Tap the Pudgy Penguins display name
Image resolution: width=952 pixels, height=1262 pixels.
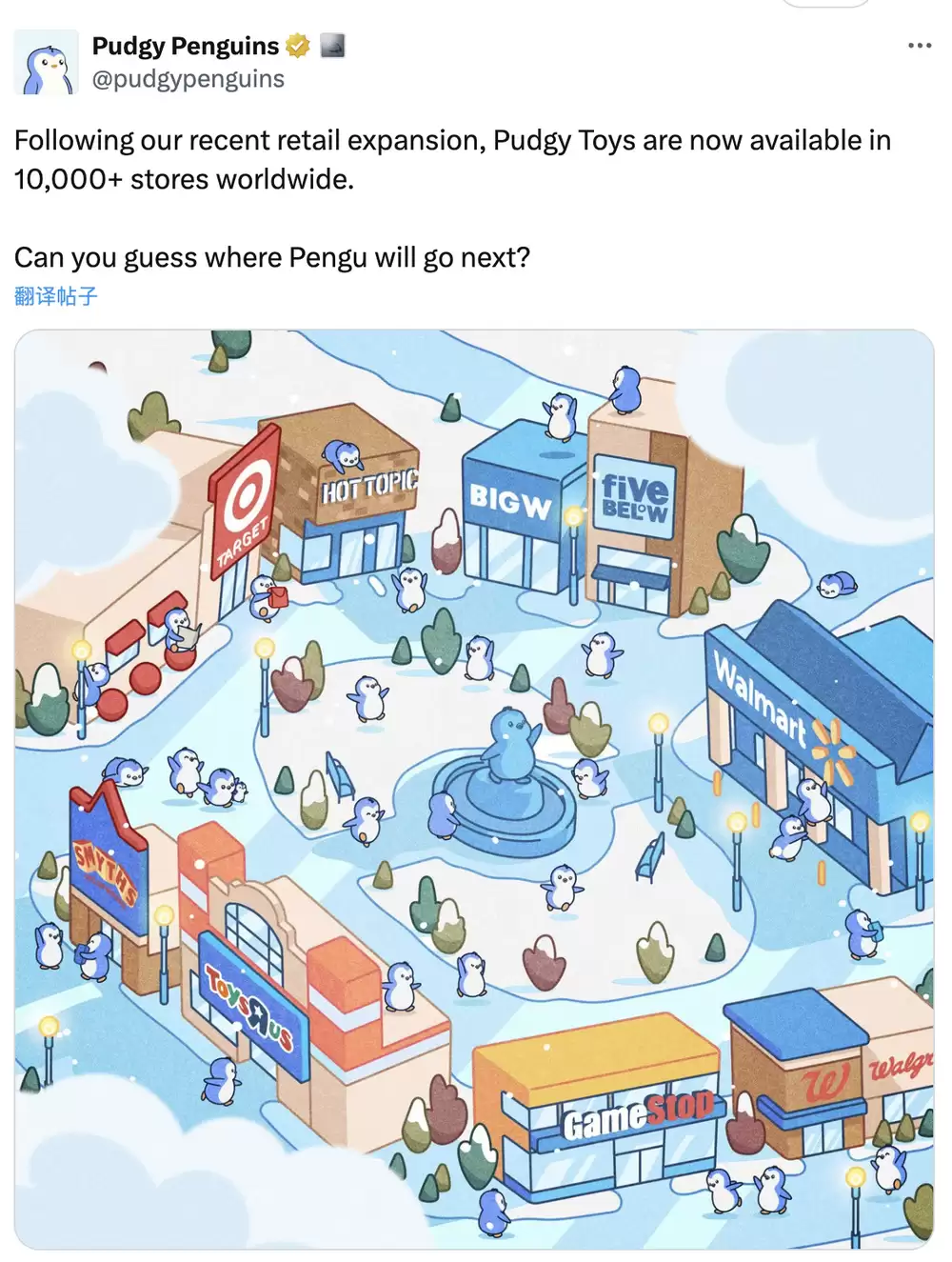click(185, 46)
